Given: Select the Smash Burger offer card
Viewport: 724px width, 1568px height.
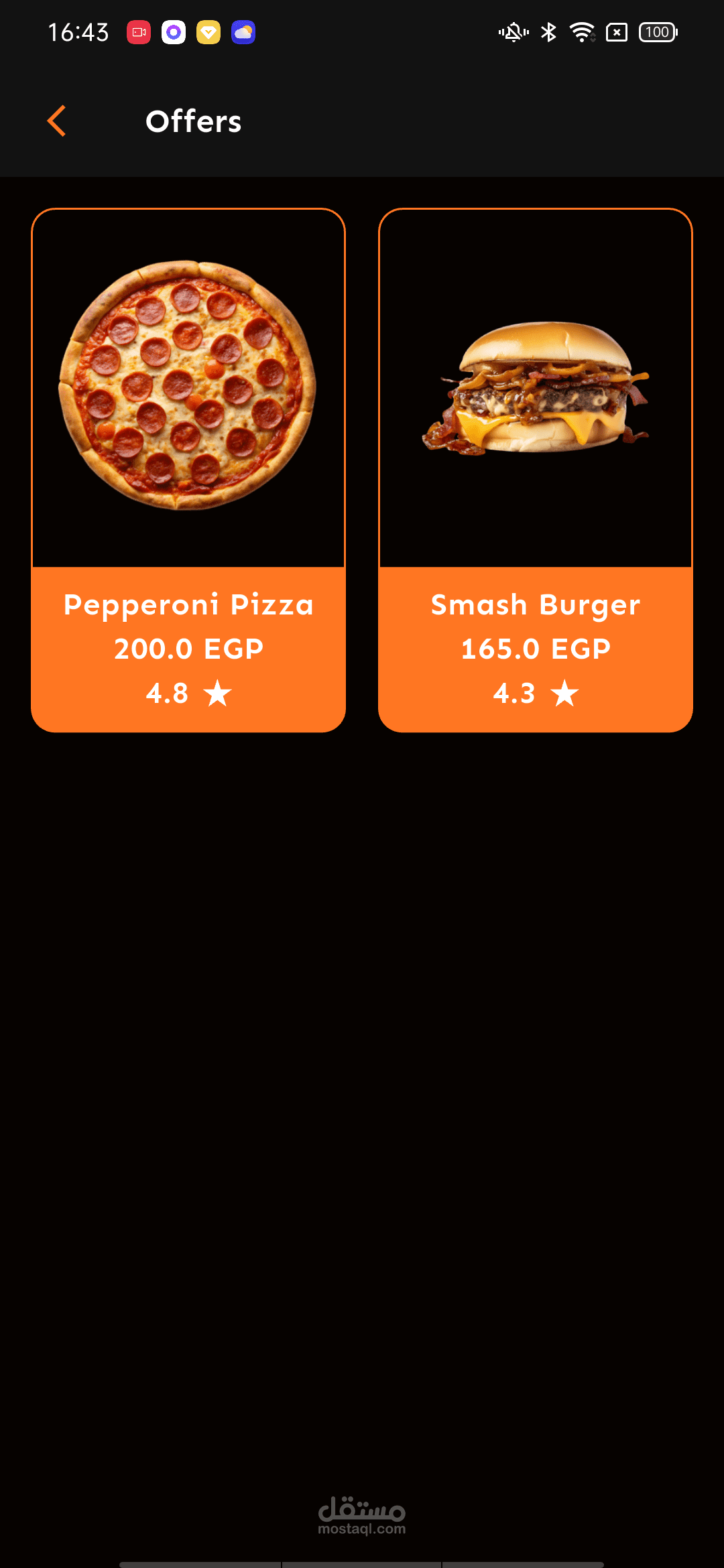Looking at the screenshot, I should click(x=535, y=469).
